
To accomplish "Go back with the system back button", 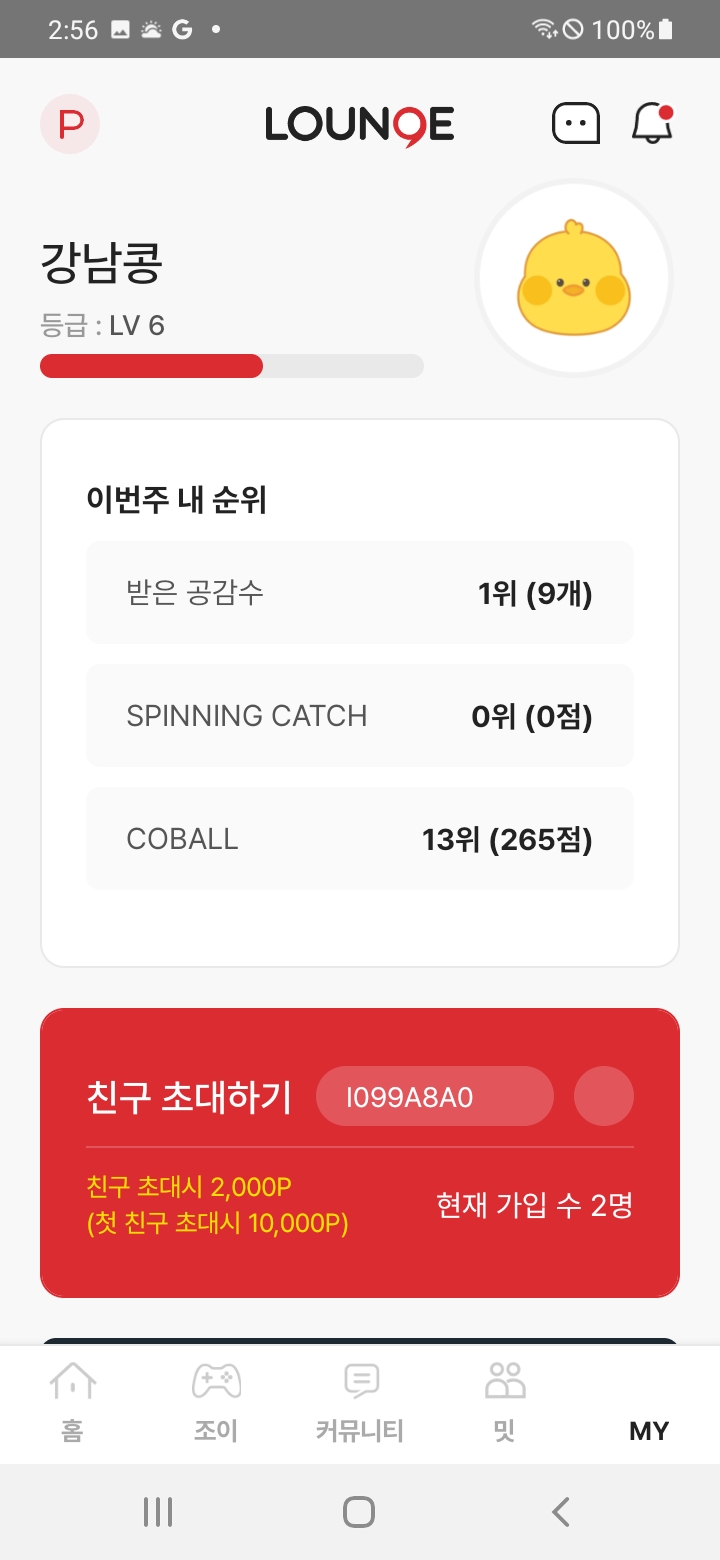I will pos(561,1511).
